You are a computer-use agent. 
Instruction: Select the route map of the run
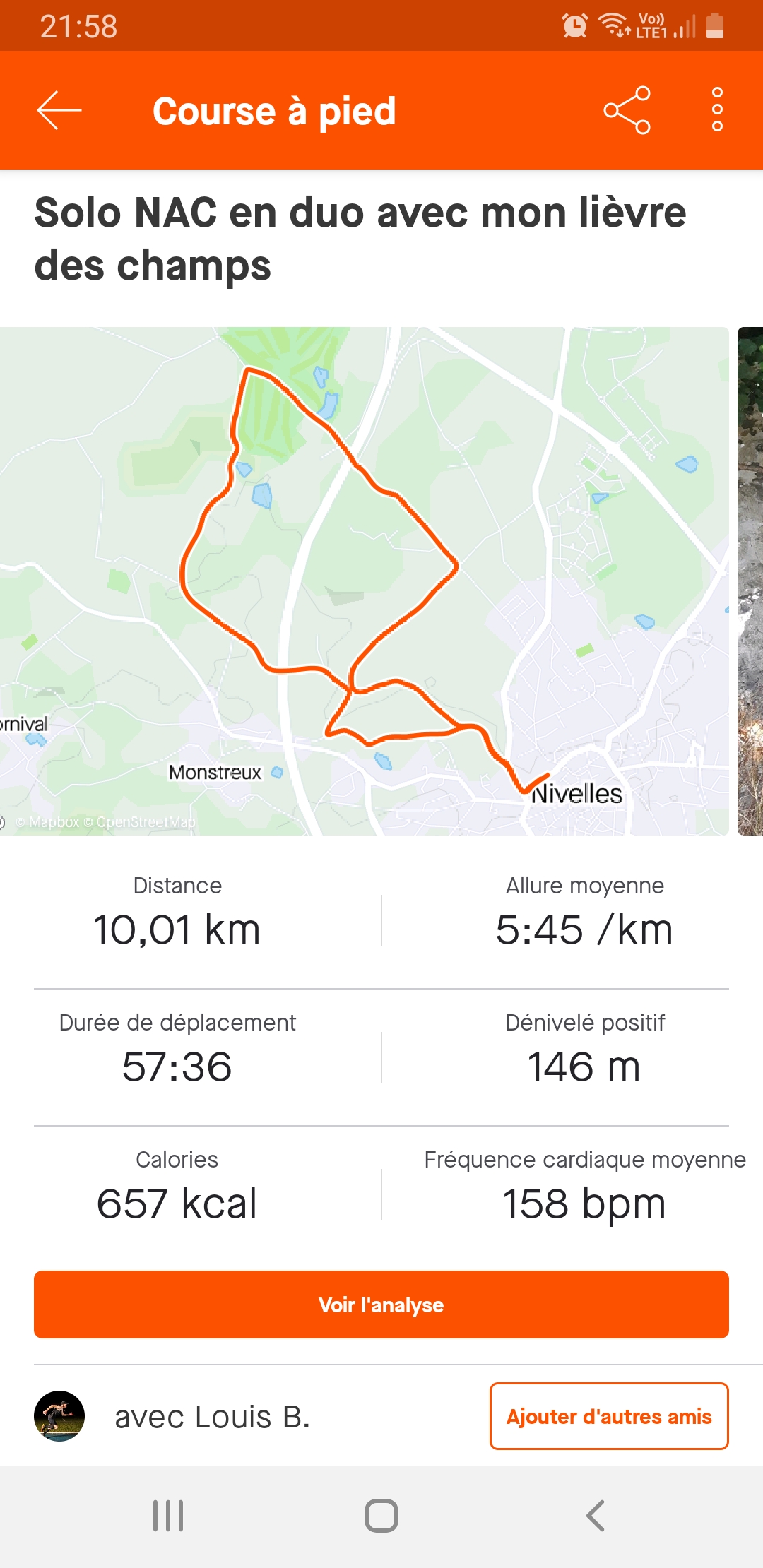353,579
